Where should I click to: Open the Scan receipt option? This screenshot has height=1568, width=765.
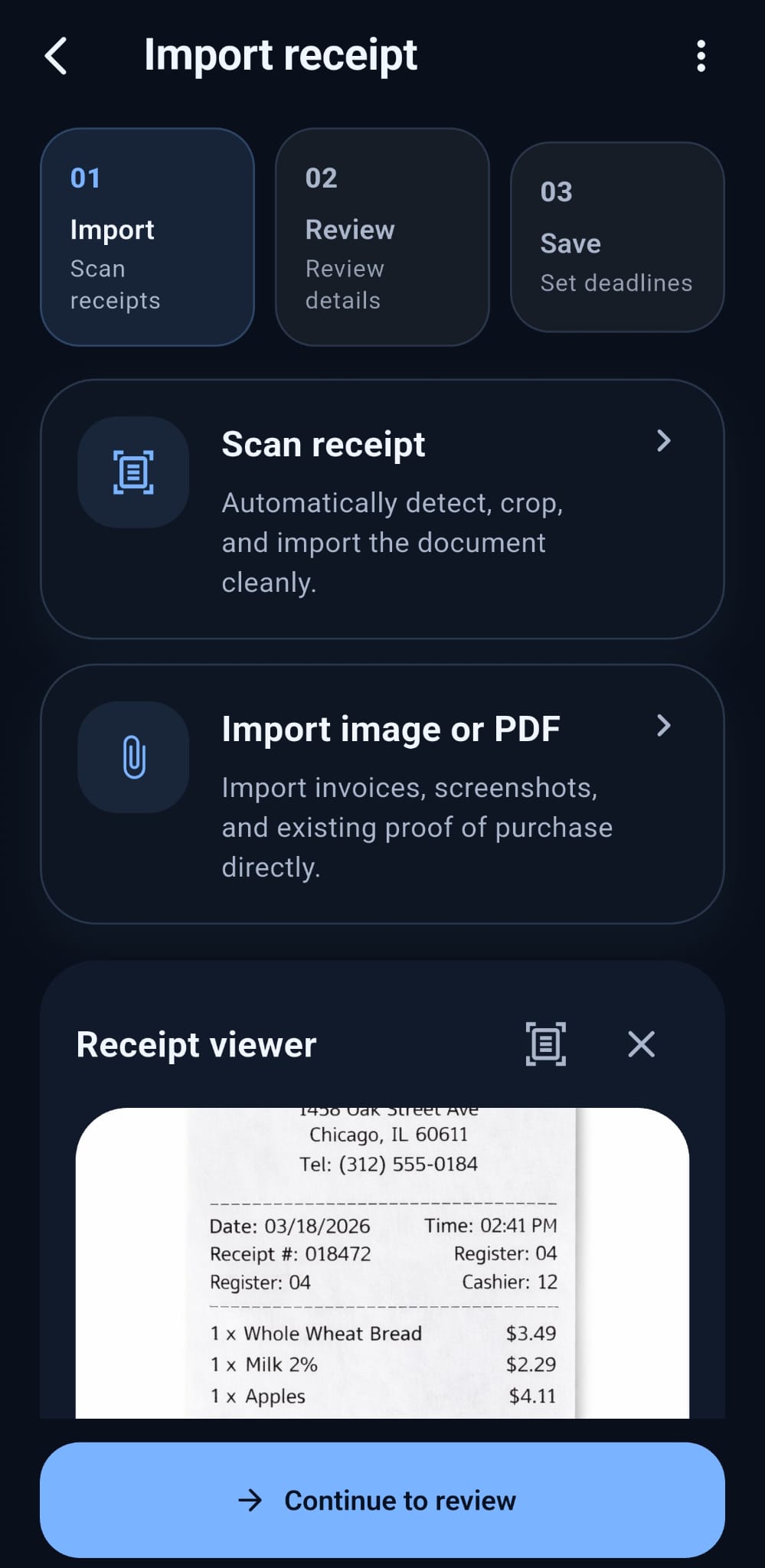coord(382,509)
